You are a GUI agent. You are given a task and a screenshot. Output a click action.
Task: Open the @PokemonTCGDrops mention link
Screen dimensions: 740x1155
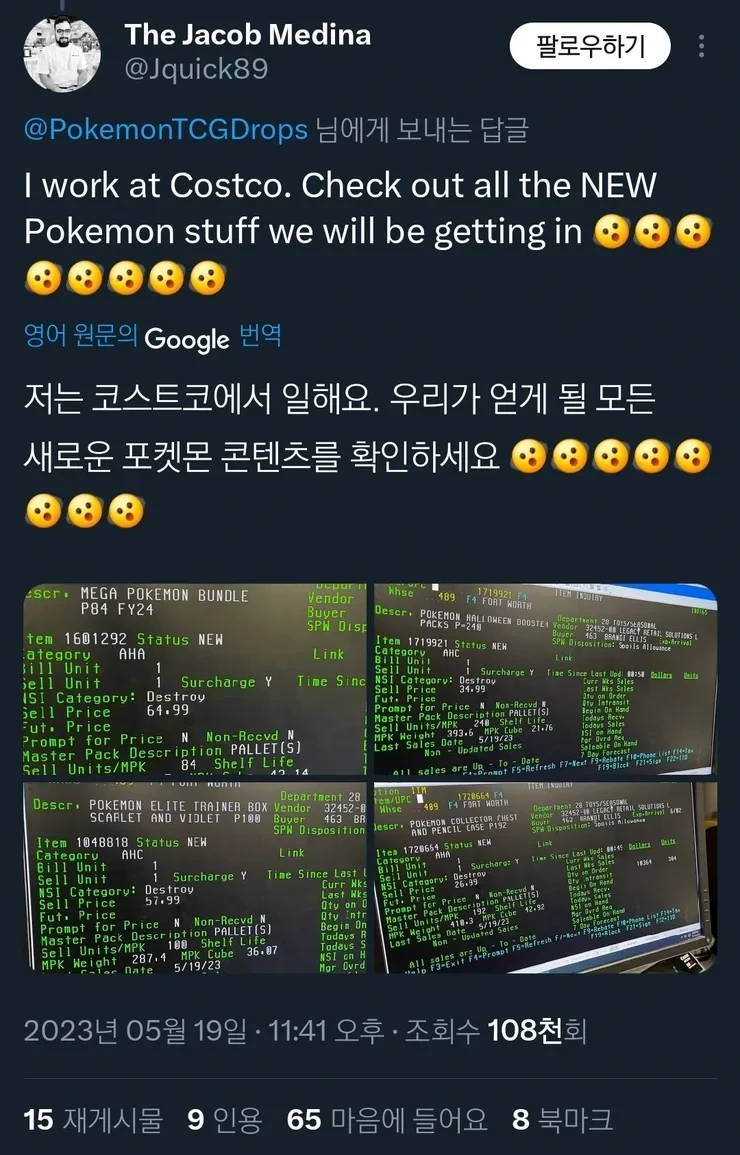(x=166, y=130)
